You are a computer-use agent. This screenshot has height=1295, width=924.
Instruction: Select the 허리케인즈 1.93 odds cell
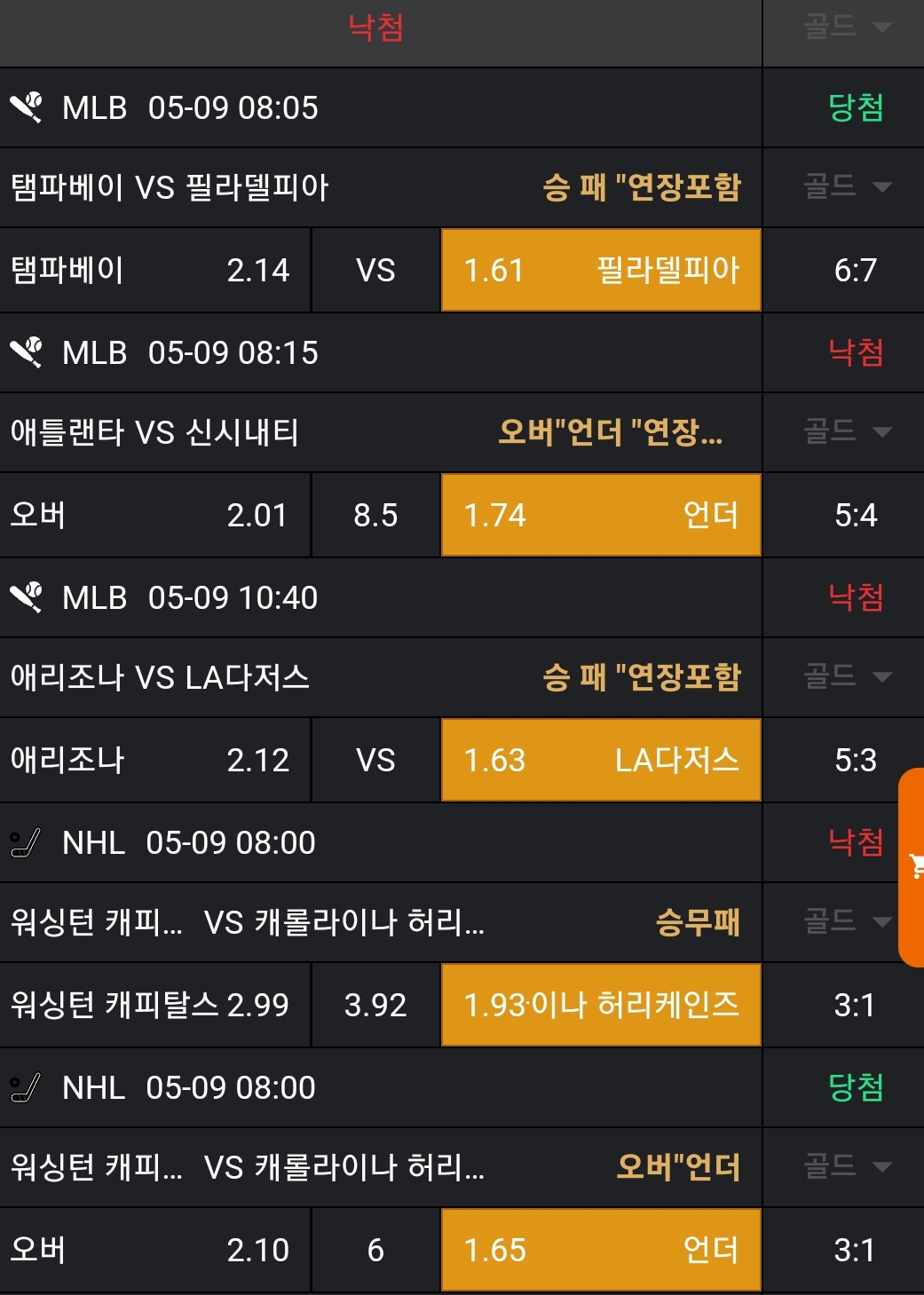coord(601,1005)
